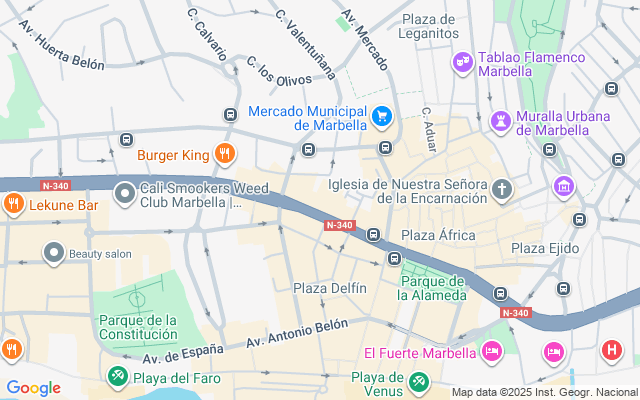
Task: Tap the Tablao Flamenco Marbella marker
Action: point(462,62)
